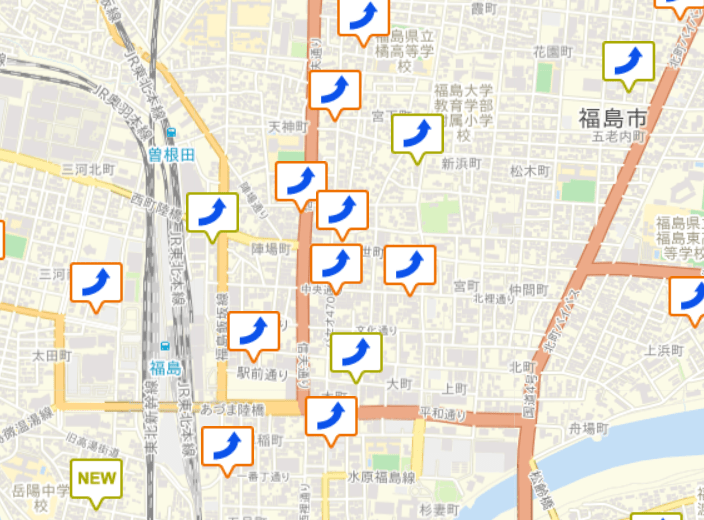Tap the orange marker on 平和通り corner
This screenshot has width=704, height=520.
click(x=331, y=420)
